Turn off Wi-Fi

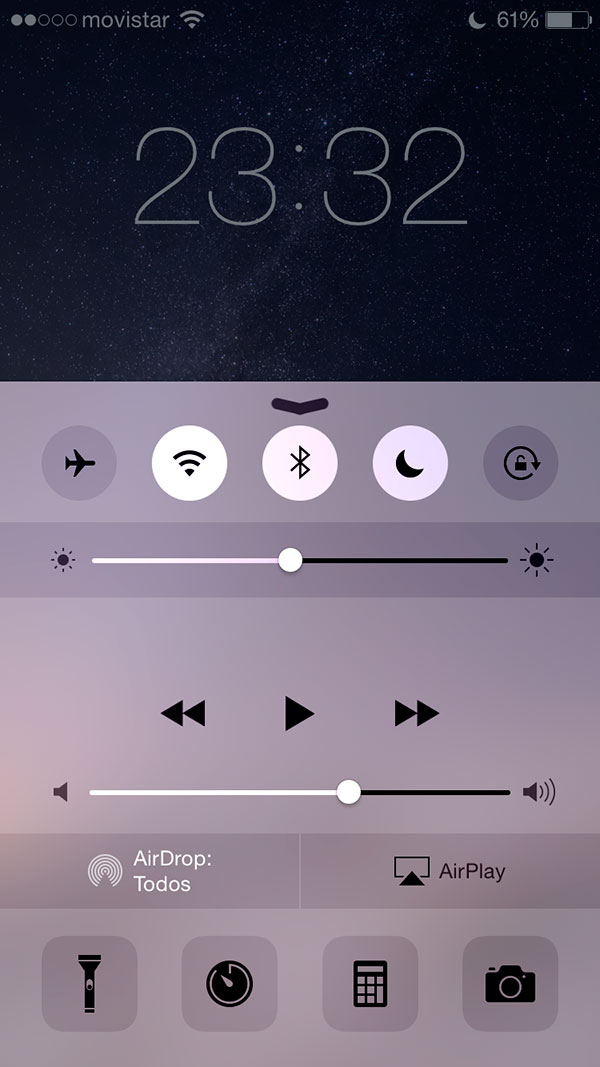click(189, 464)
